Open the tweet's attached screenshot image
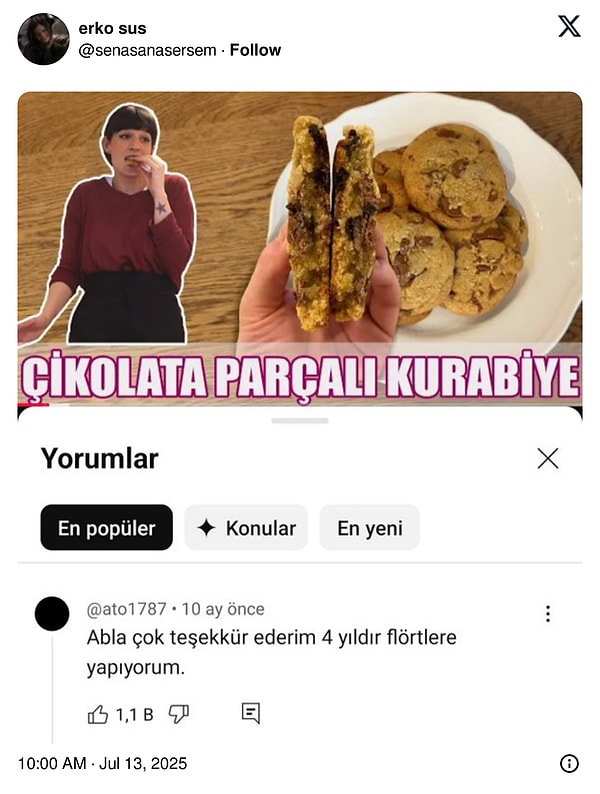 click(300, 420)
